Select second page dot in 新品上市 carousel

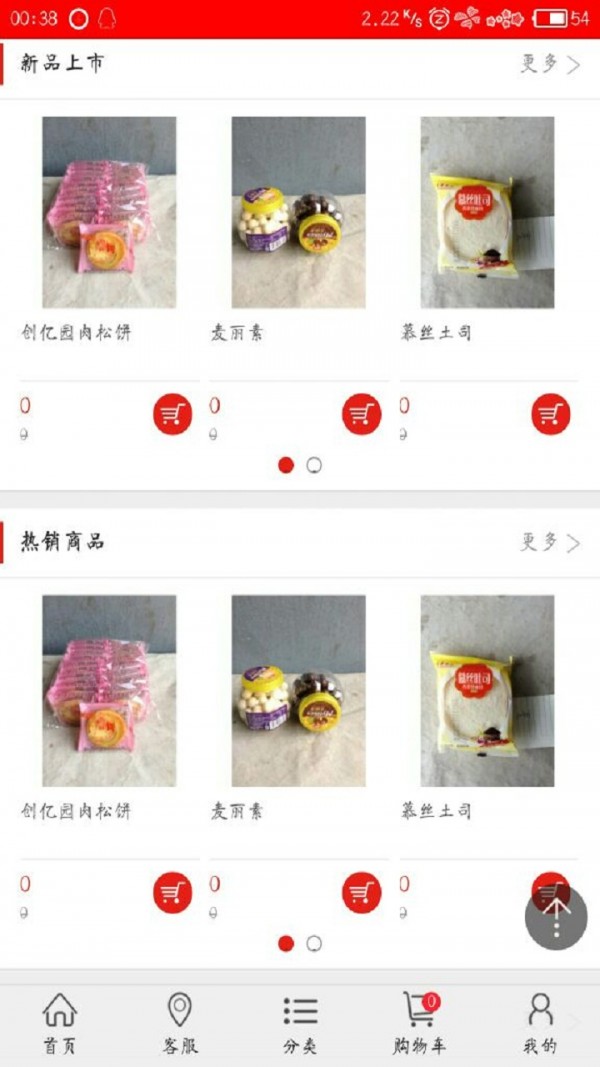click(314, 465)
